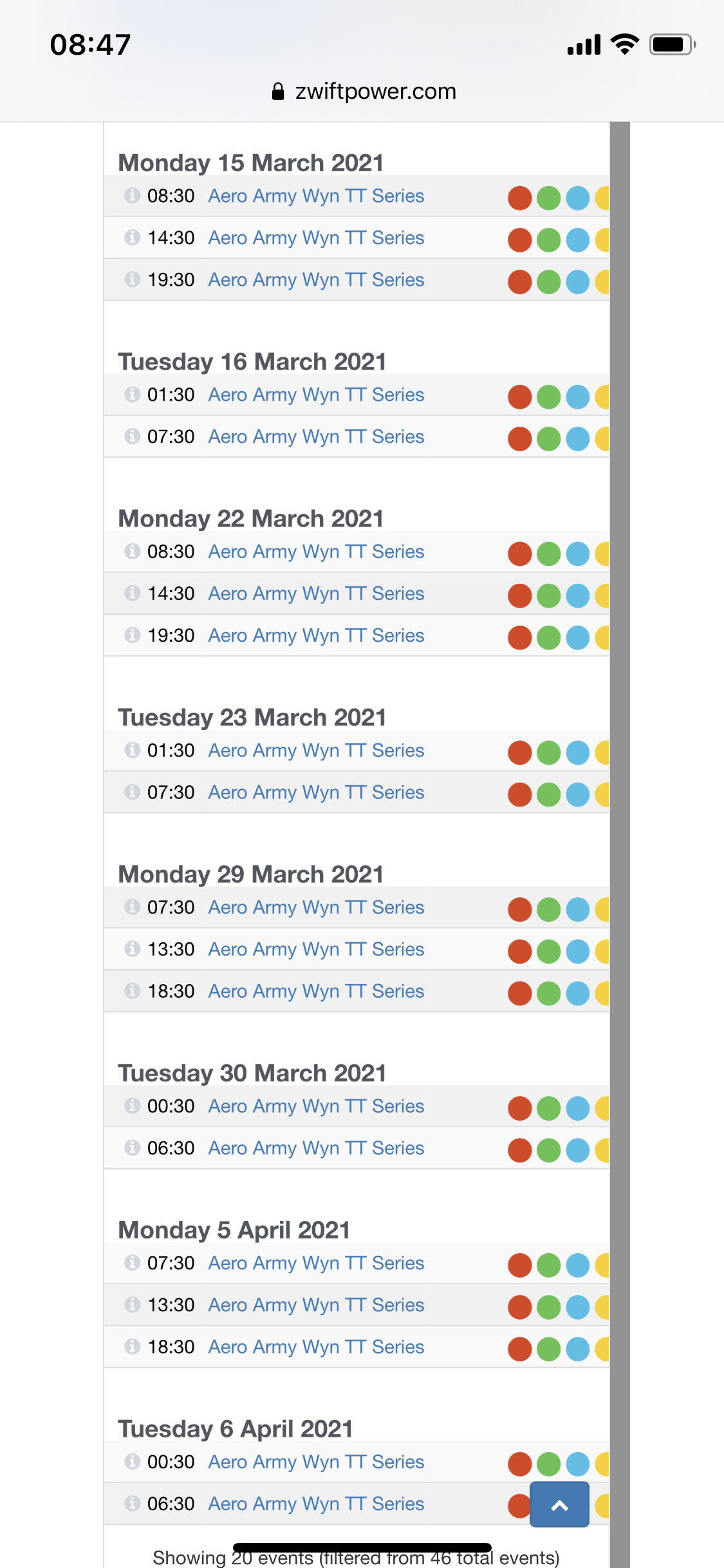724x1568 pixels.
Task: Show info for the 14:30 event on 15 March
Action: tap(132, 238)
